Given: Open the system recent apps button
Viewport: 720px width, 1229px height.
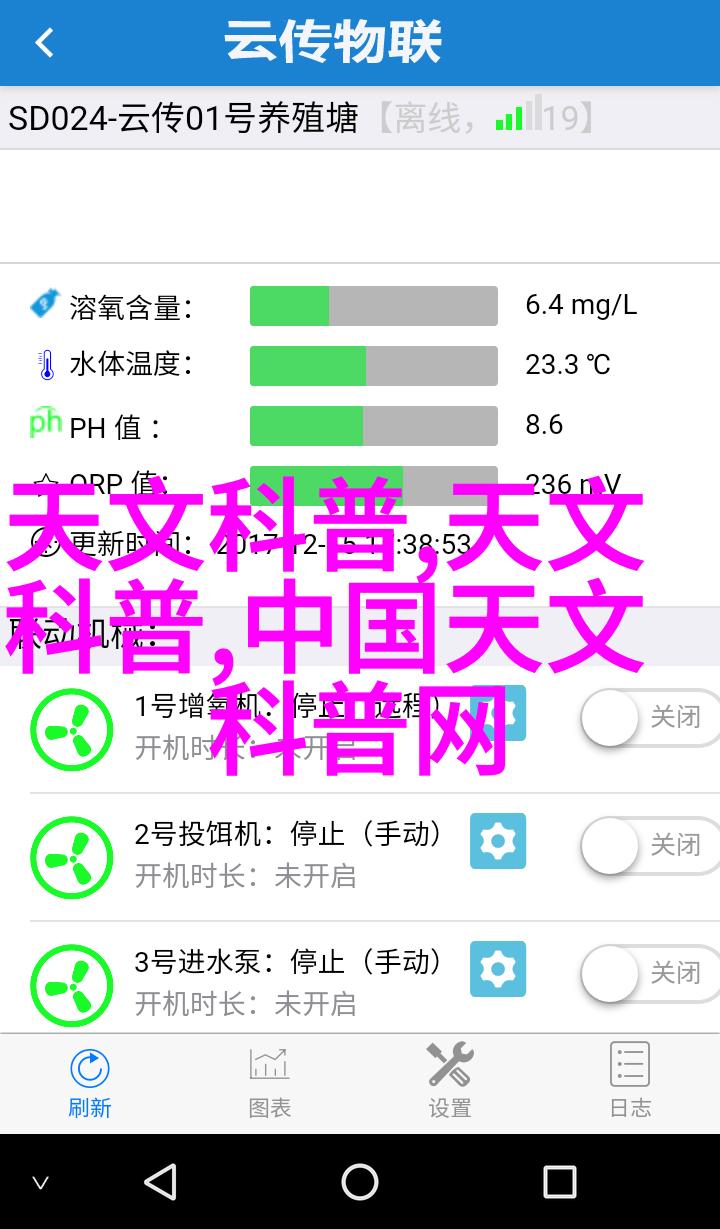Looking at the screenshot, I should click(559, 1182).
